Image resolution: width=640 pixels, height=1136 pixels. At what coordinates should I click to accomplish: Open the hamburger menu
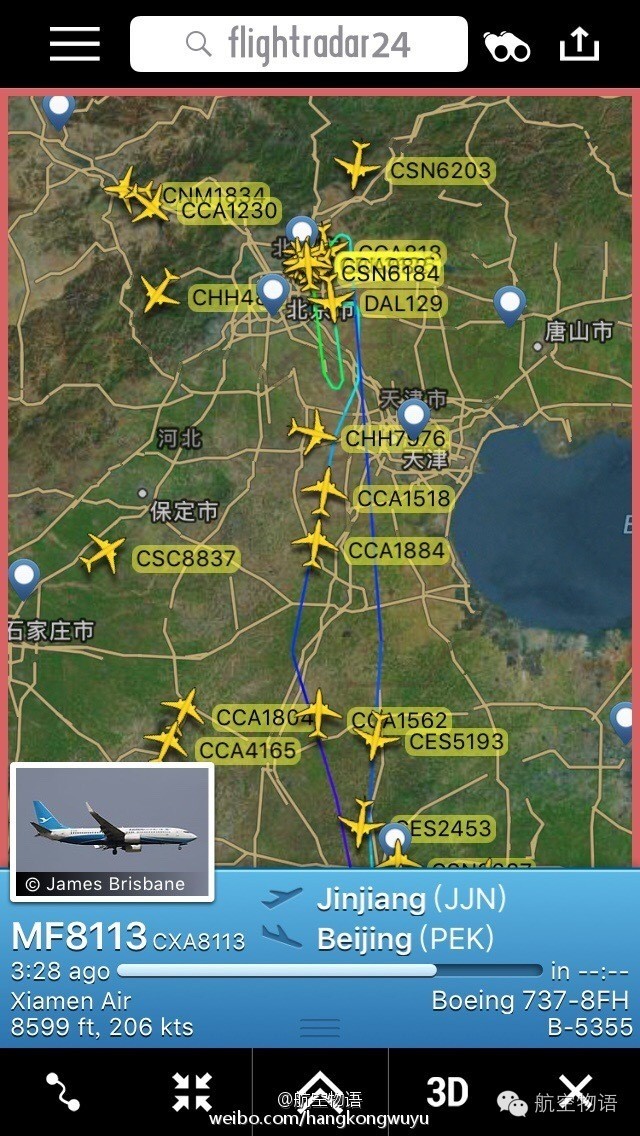click(x=74, y=44)
